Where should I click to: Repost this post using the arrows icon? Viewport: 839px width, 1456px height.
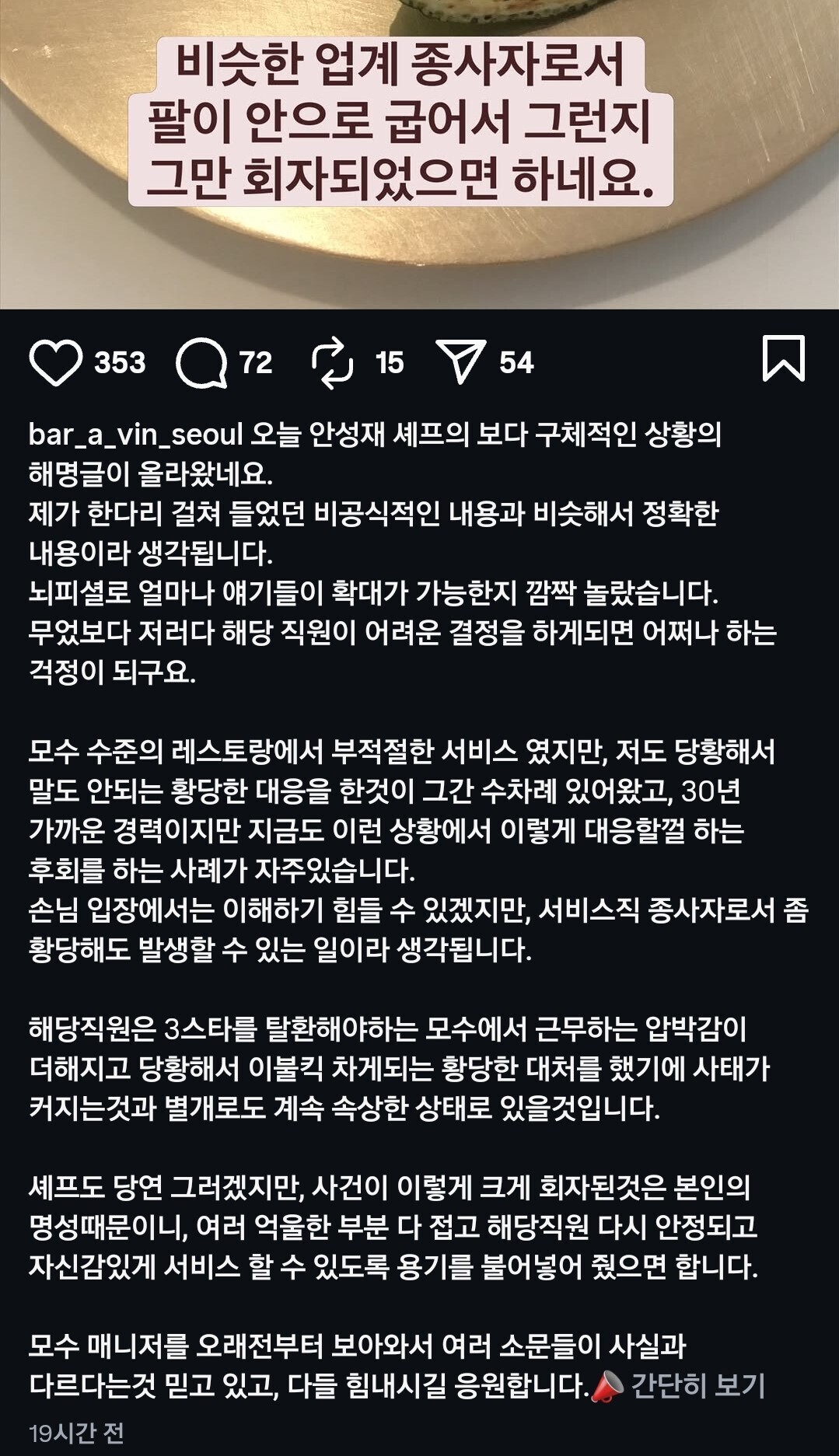(x=333, y=363)
